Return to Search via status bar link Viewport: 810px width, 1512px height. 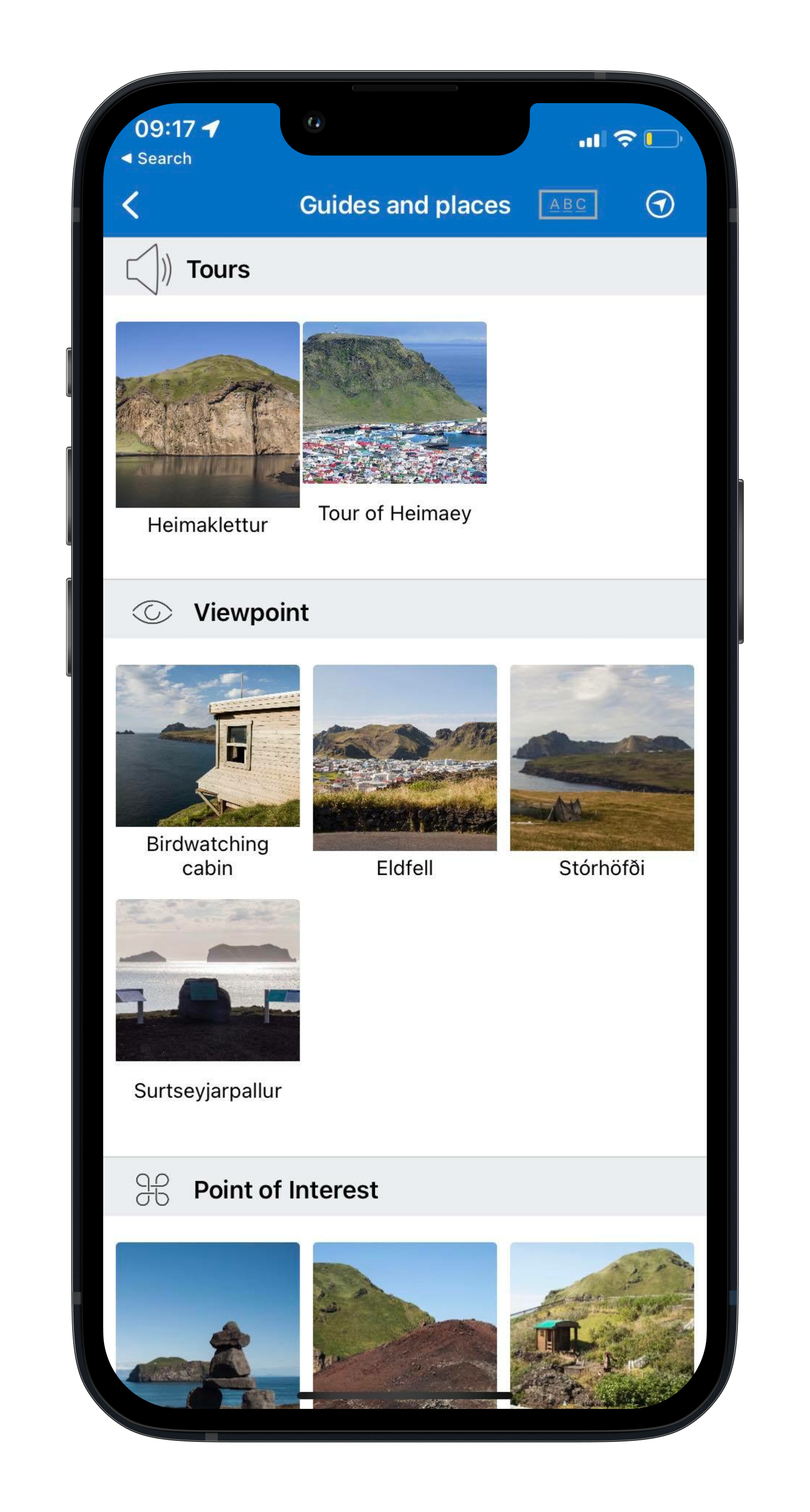pos(157,158)
